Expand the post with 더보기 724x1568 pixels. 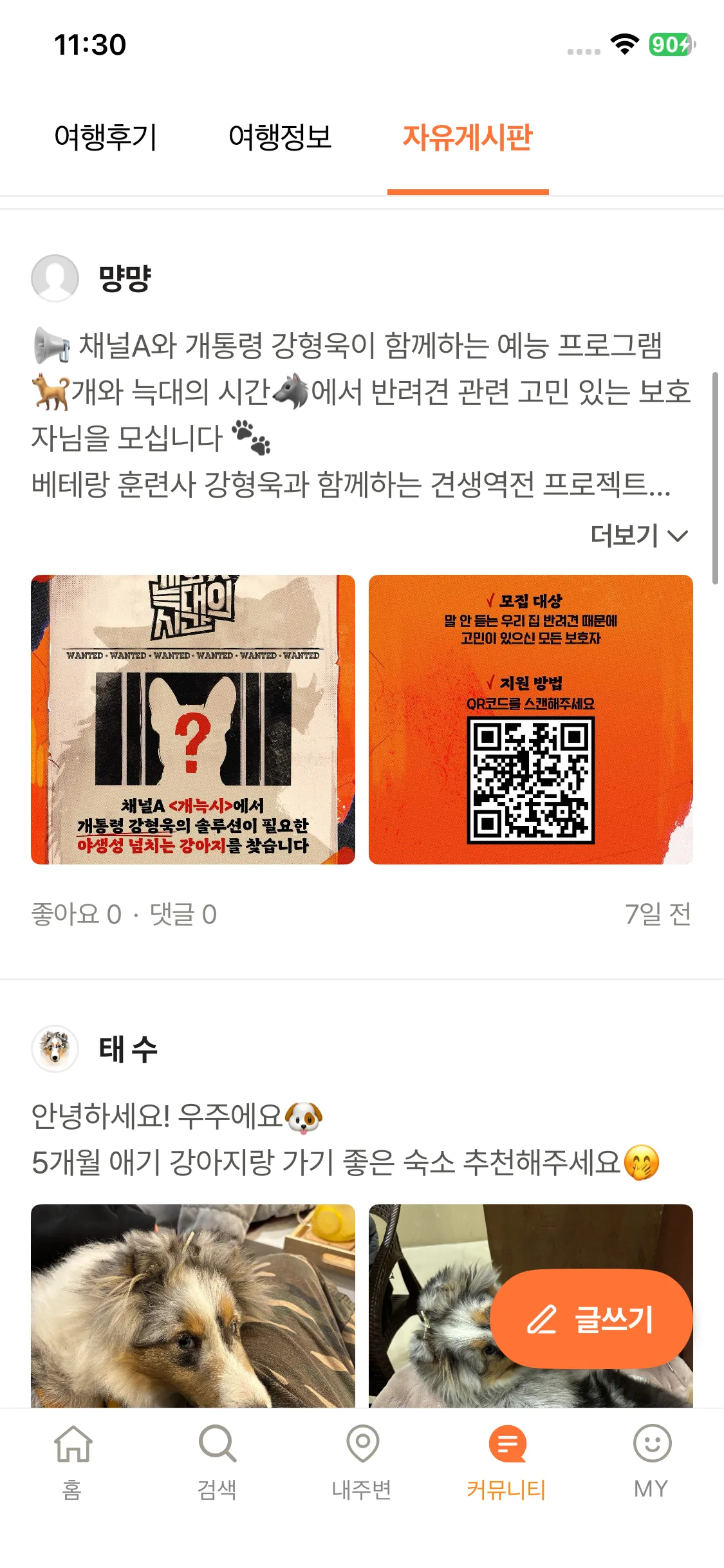click(640, 536)
